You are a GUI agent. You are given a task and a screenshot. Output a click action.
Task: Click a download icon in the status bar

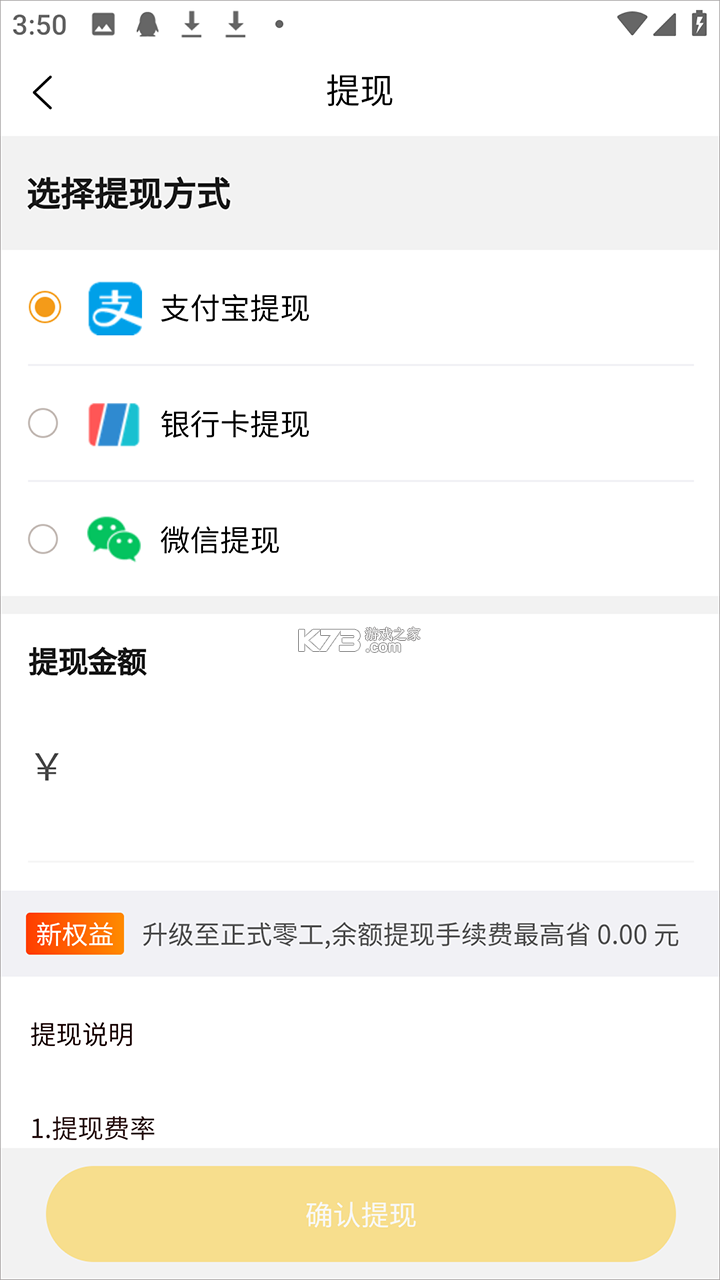(191, 24)
